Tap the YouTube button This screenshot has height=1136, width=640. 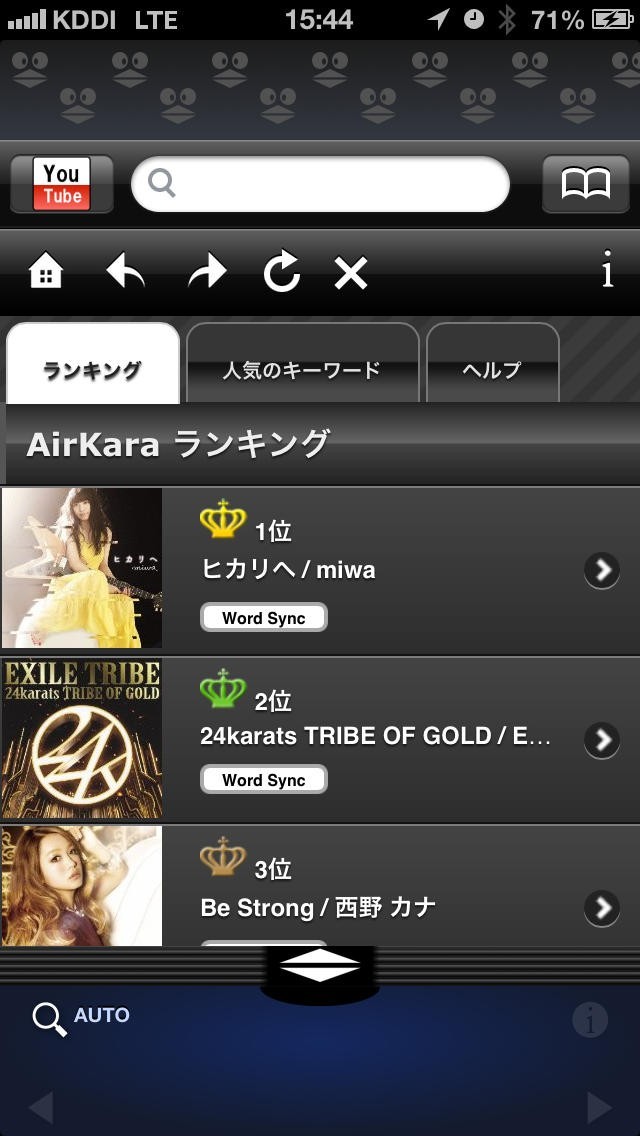62,185
